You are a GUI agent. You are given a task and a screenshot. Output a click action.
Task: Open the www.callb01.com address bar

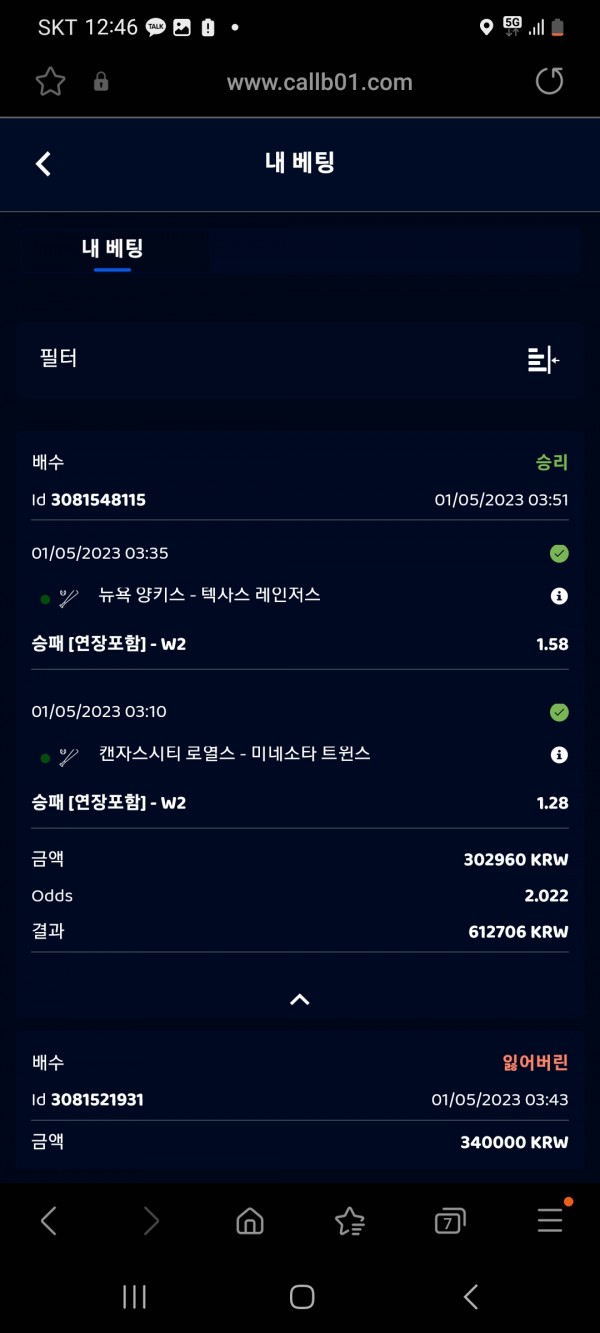point(319,82)
